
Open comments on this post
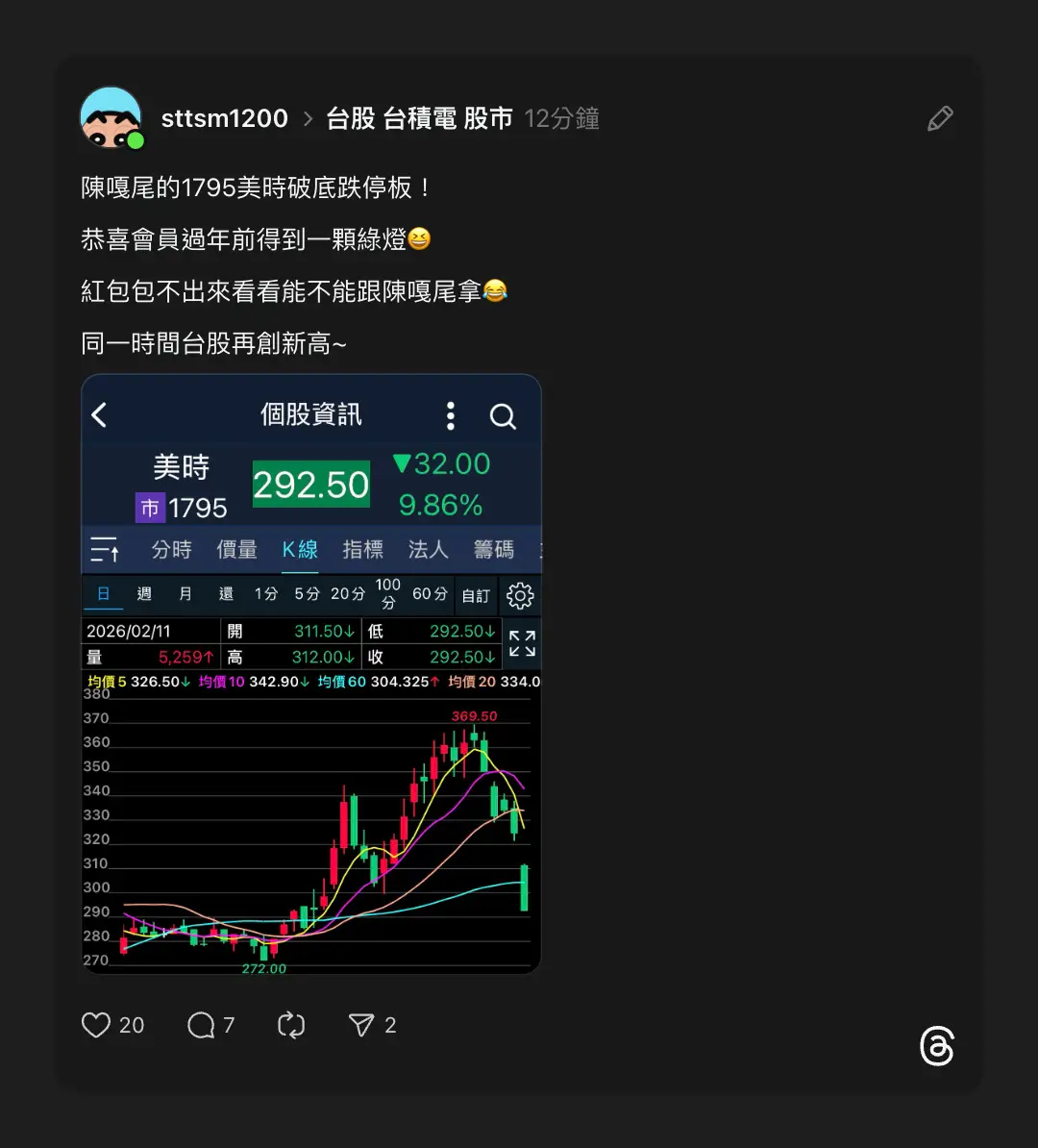click(x=201, y=1025)
